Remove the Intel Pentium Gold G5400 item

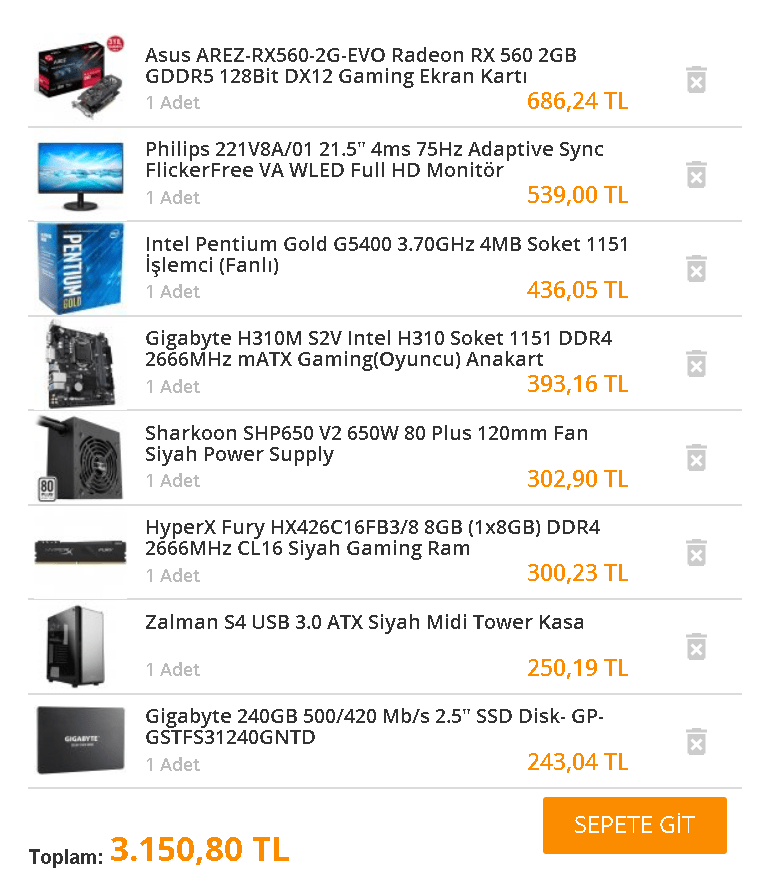[697, 269]
